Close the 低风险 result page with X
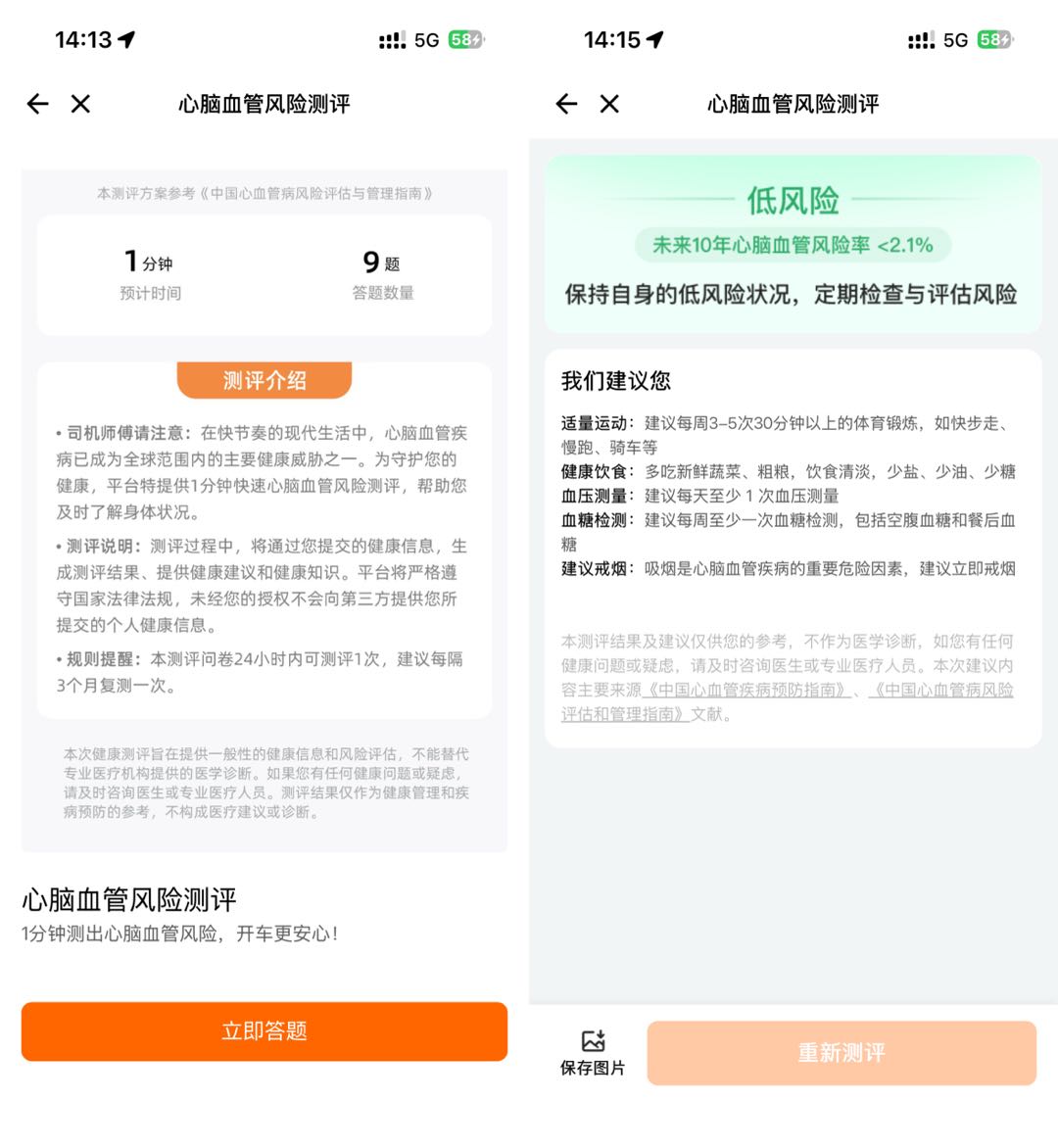 click(609, 104)
